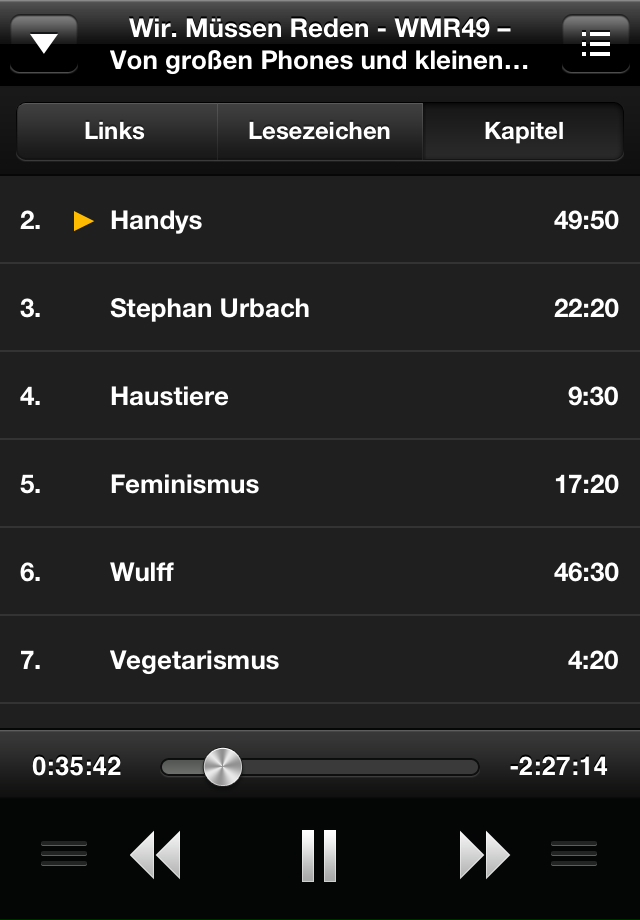Screen dimensions: 640x920
Task: Select the Kapitel tab
Action: point(523,131)
